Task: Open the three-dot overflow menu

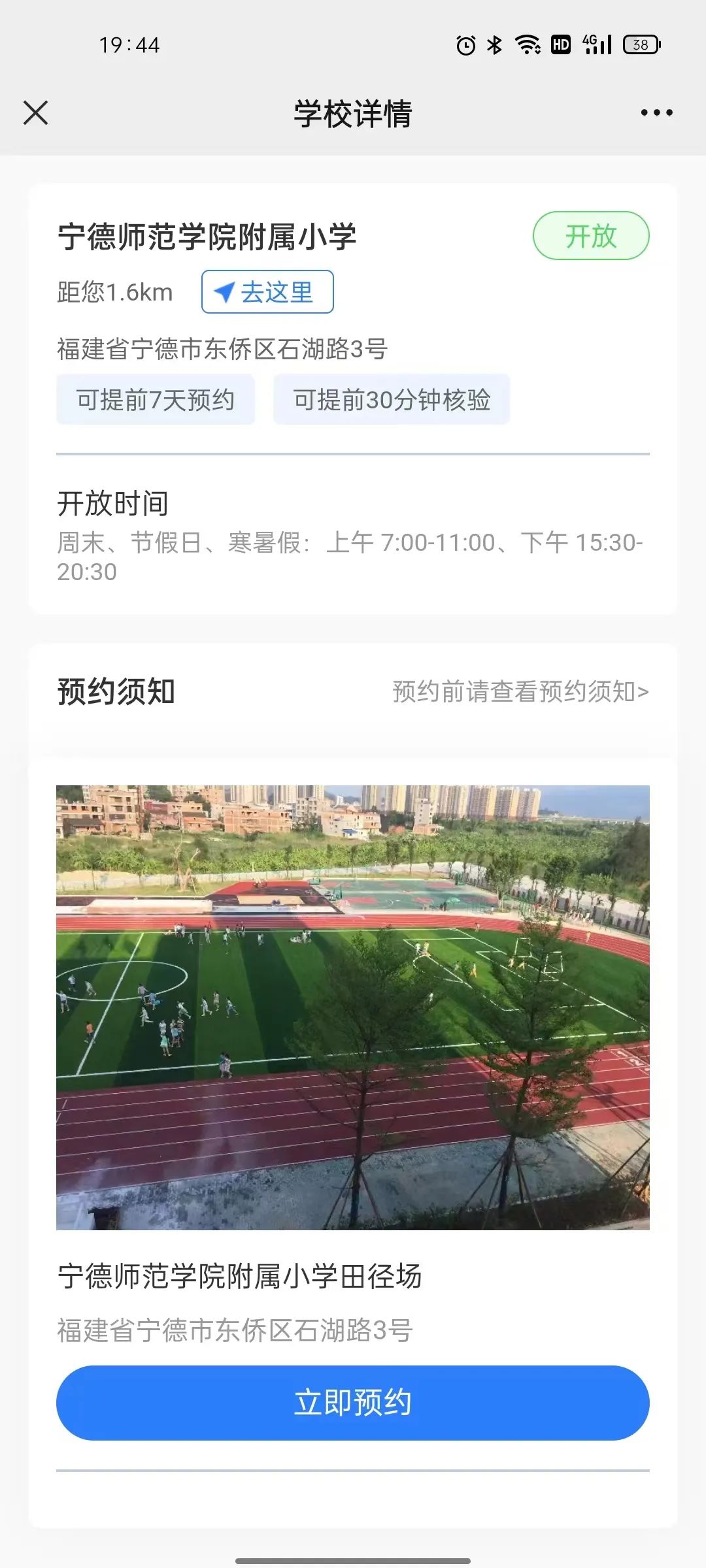Action: pyautogui.click(x=656, y=112)
